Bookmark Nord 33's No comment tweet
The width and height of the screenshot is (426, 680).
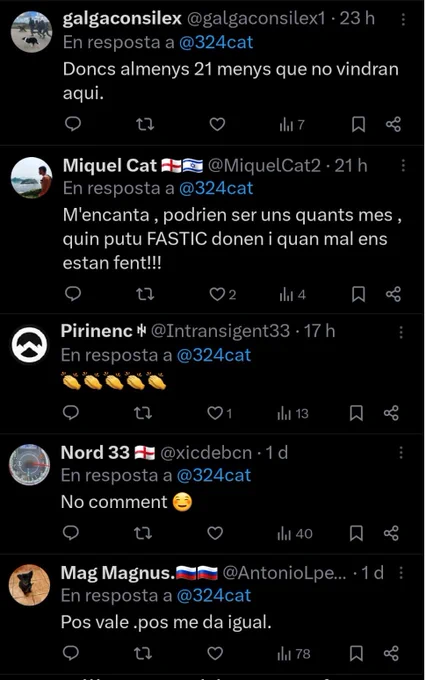click(356, 533)
